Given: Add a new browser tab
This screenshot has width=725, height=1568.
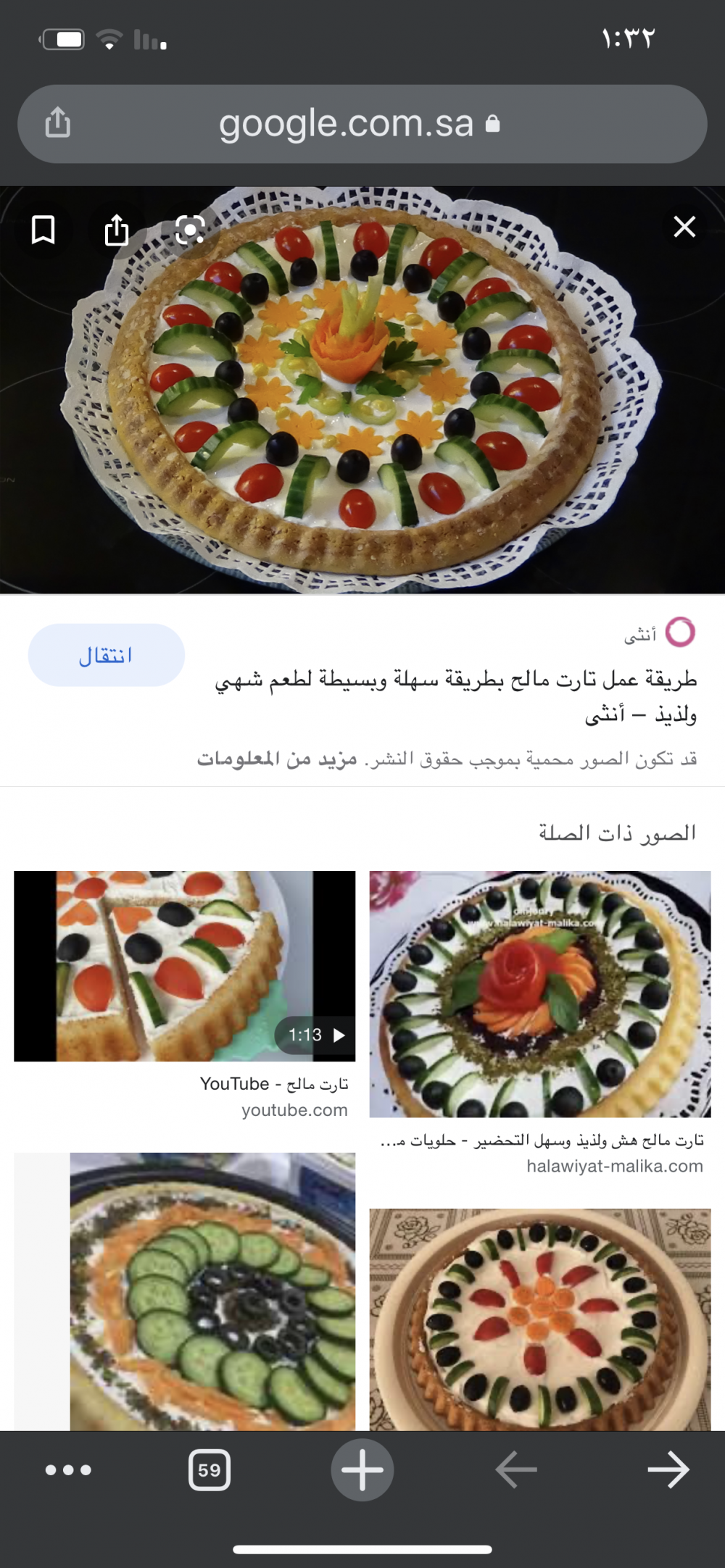Looking at the screenshot, I should click(362, 1470).
